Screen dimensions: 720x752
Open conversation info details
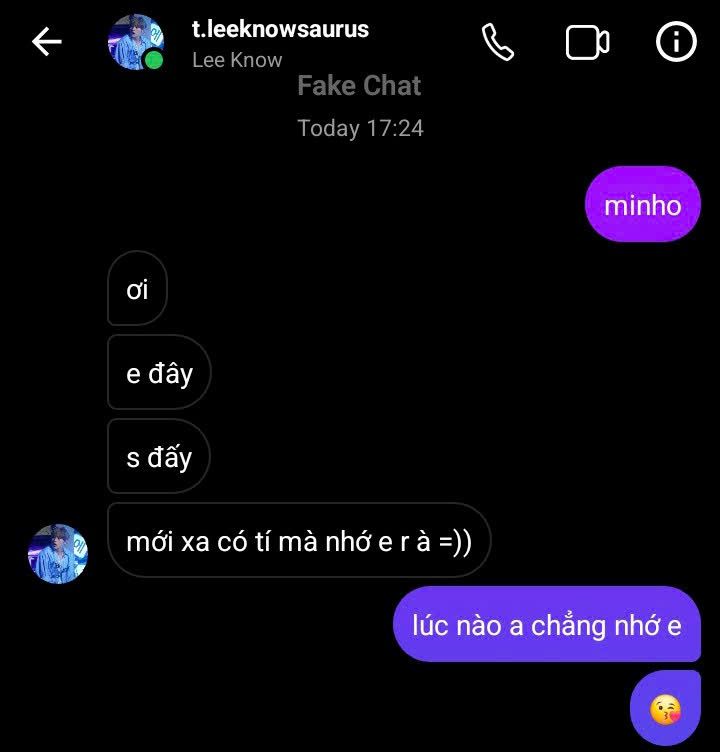coord(676,42)
